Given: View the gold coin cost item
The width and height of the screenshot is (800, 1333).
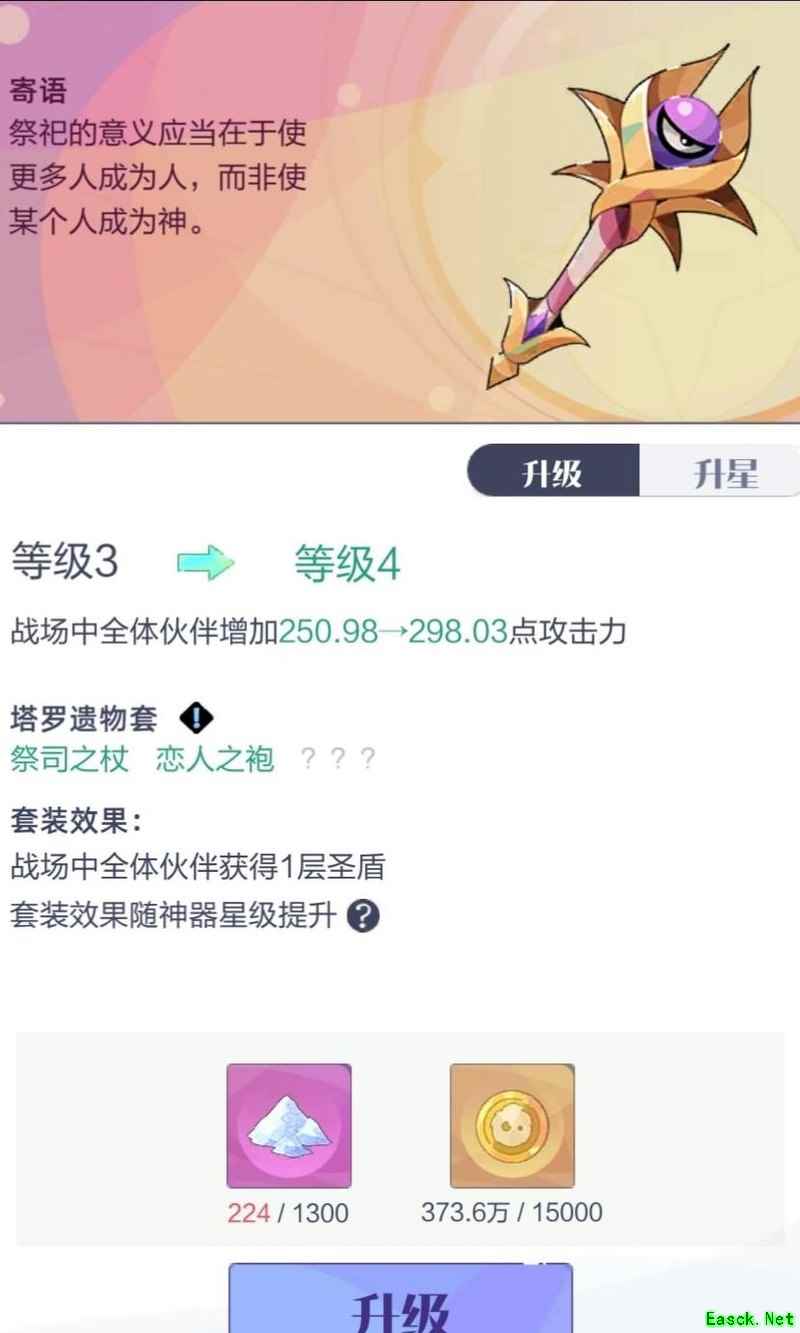Looking at the screenshot, I should (x=512, y=1125).
